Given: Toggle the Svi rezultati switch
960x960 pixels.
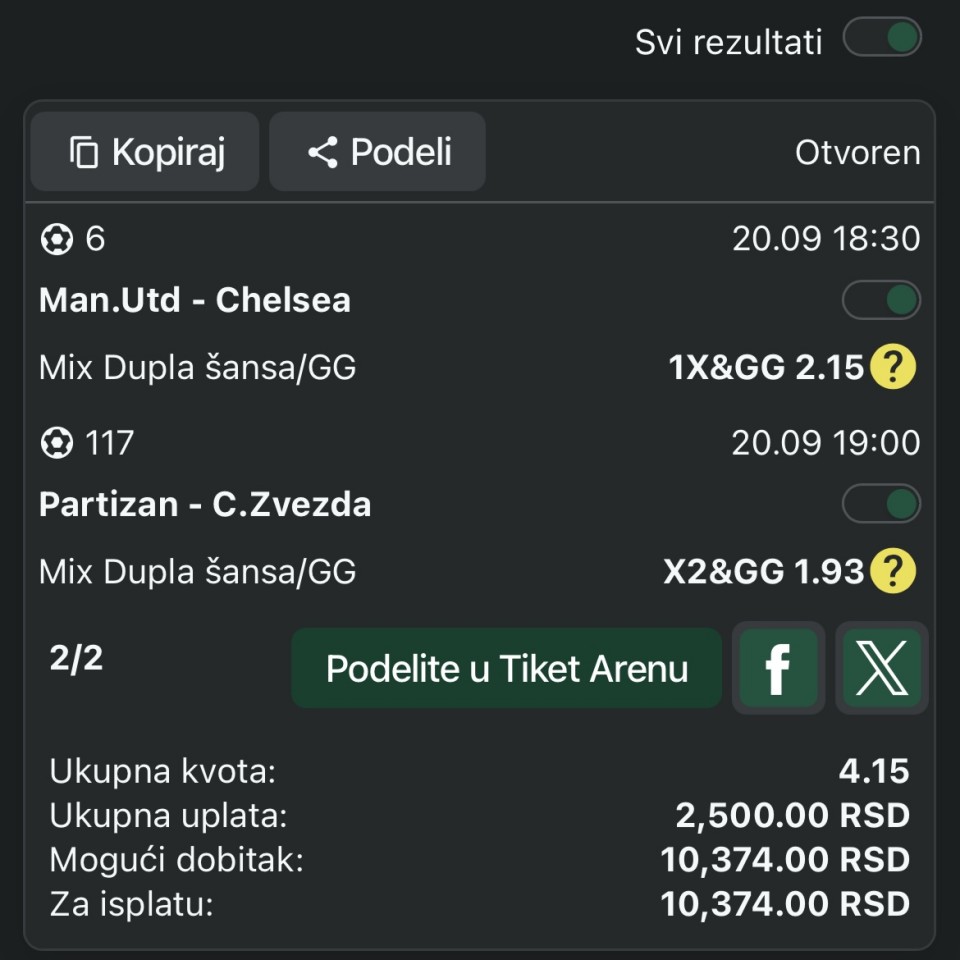Looking at the screenshot, I should click(881, 40).
